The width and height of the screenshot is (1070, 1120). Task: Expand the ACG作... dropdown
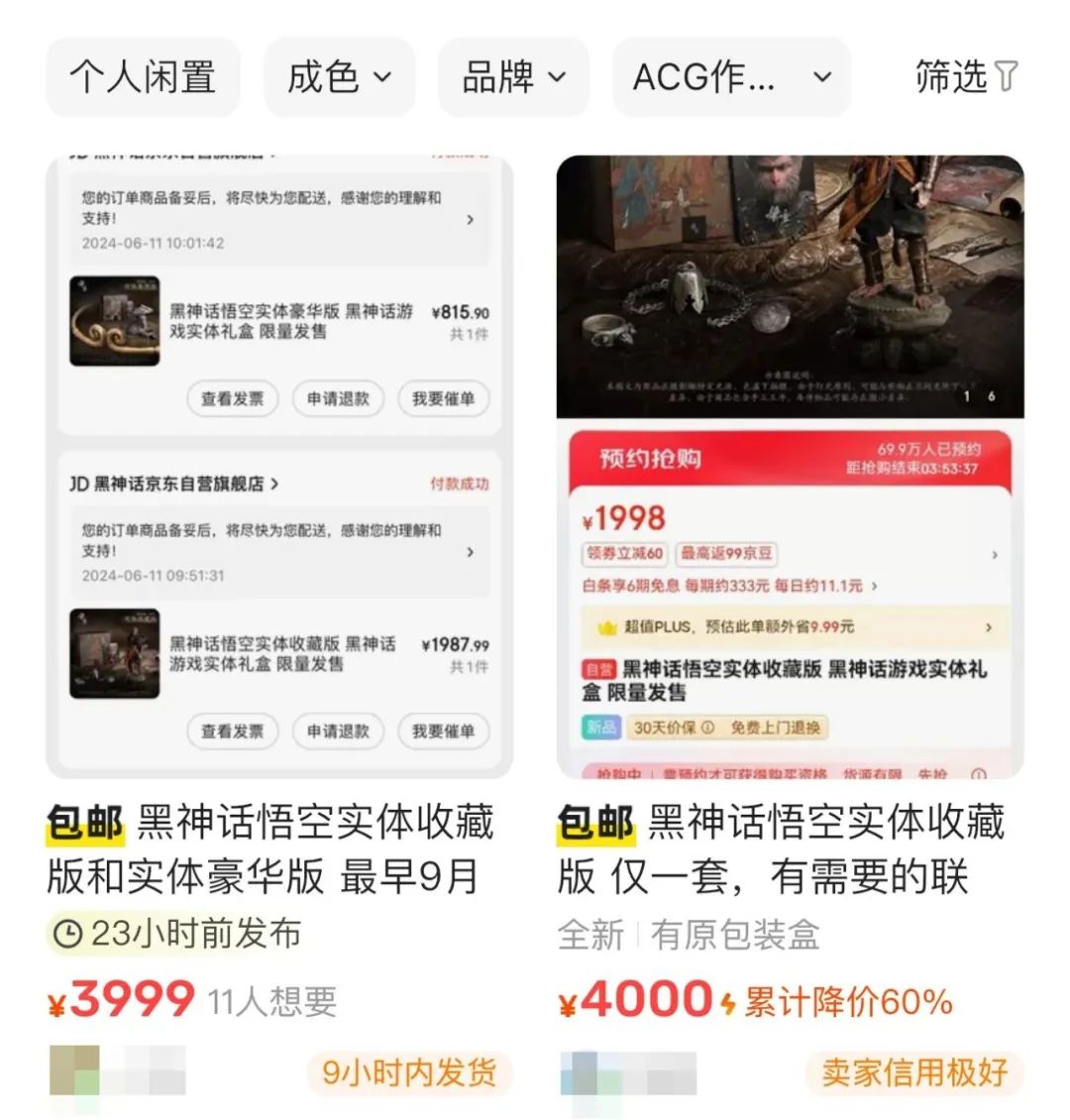(731, 77)
